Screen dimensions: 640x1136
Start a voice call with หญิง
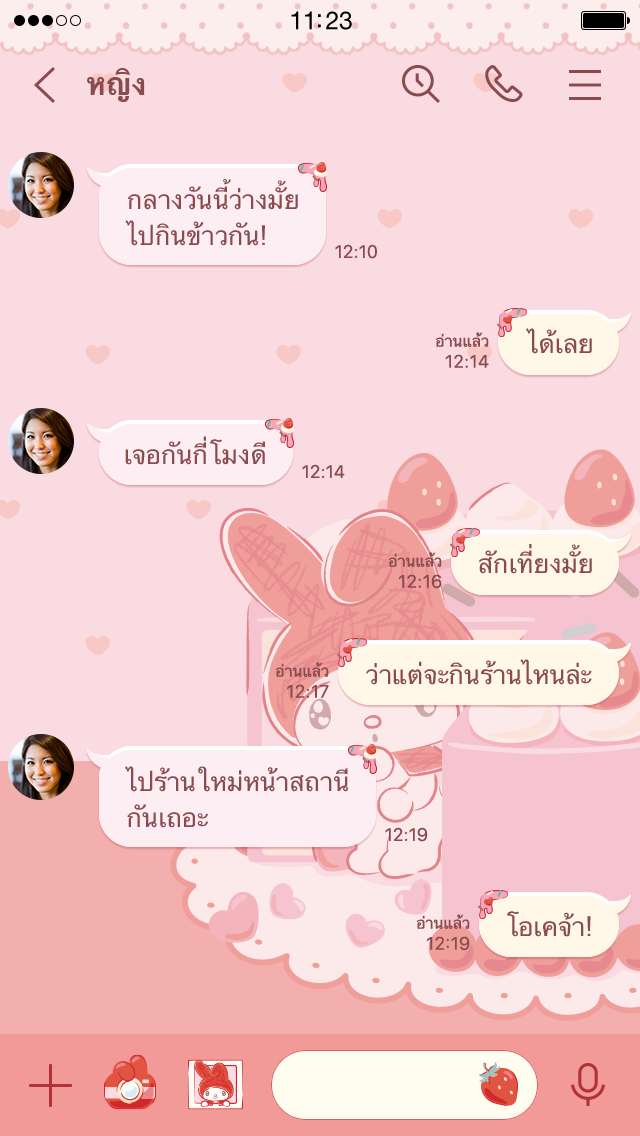point(503,85)
